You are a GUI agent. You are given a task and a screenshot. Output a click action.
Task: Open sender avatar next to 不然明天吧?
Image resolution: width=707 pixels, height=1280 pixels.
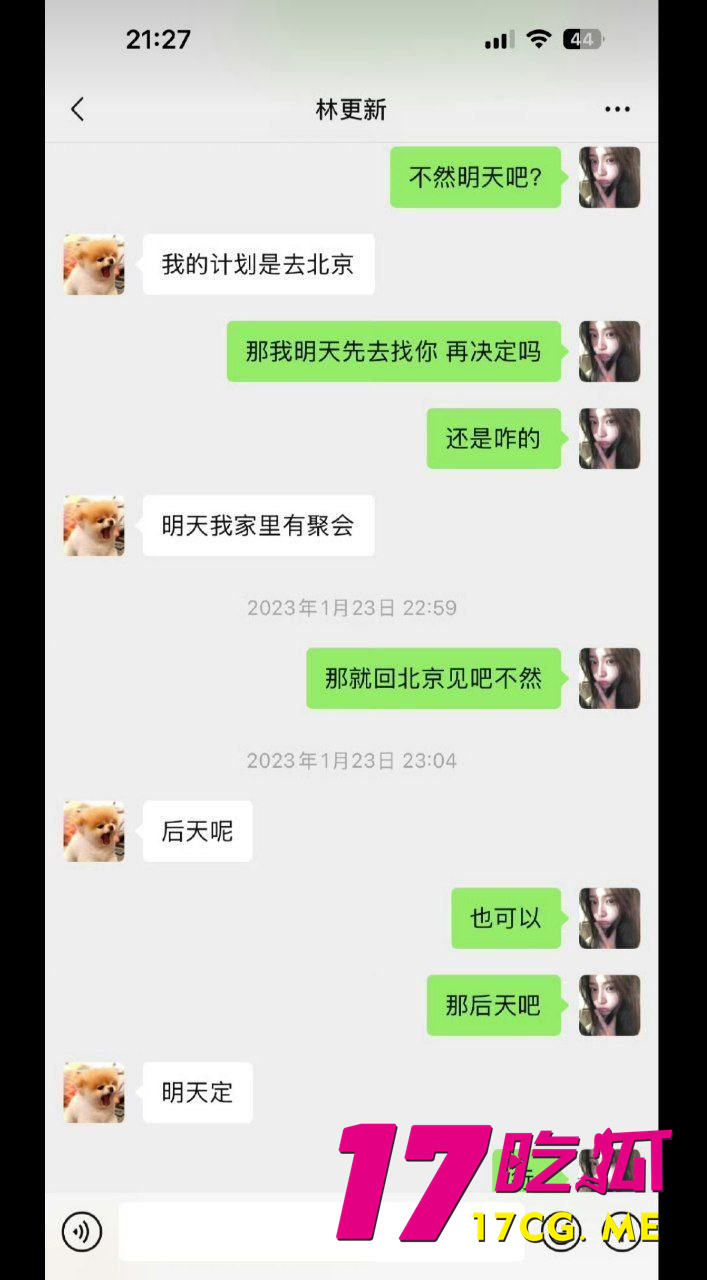tap(609, 178)
